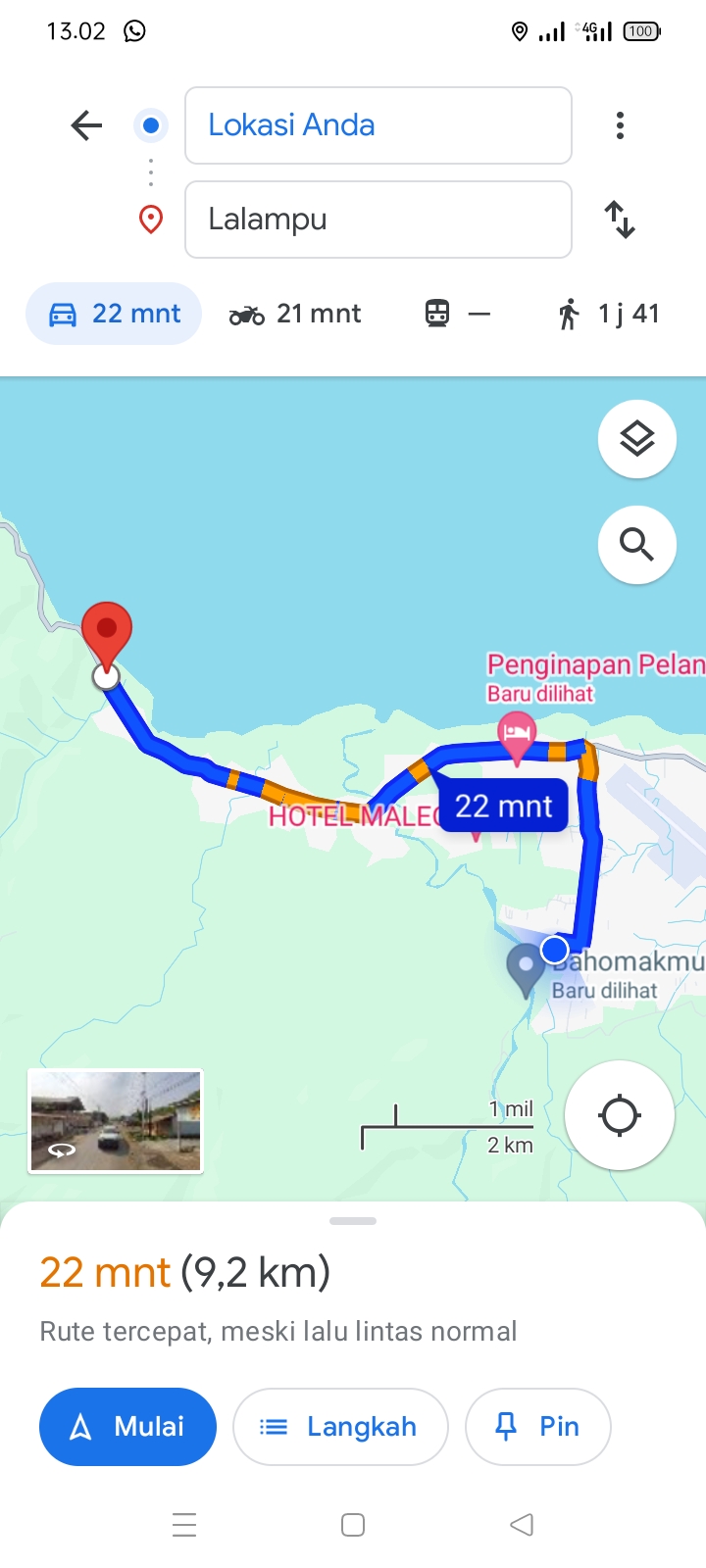Switch to motorcycle mode 21 mnt

coord(295,314)
